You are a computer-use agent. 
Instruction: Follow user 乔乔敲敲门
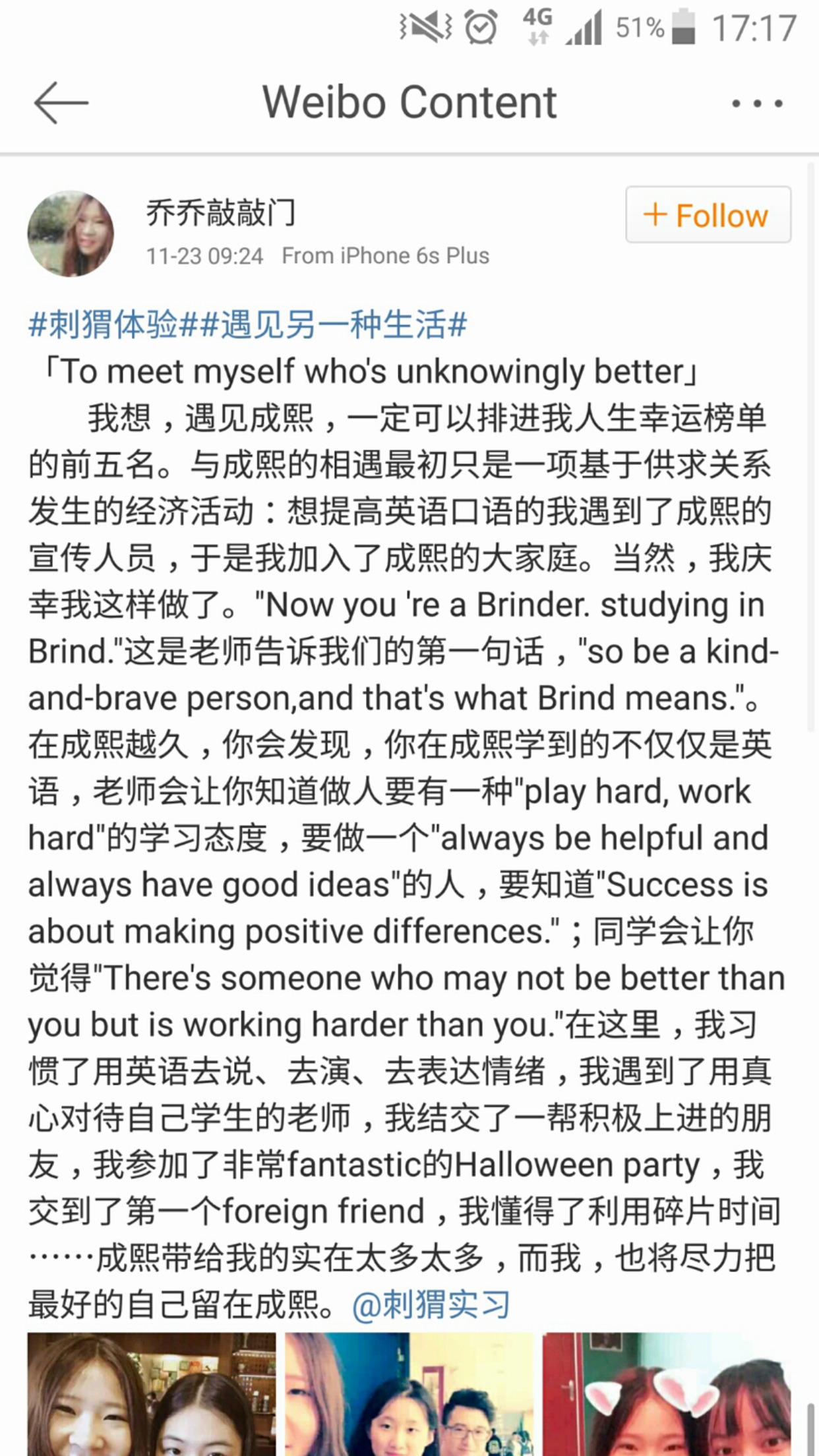708,215
